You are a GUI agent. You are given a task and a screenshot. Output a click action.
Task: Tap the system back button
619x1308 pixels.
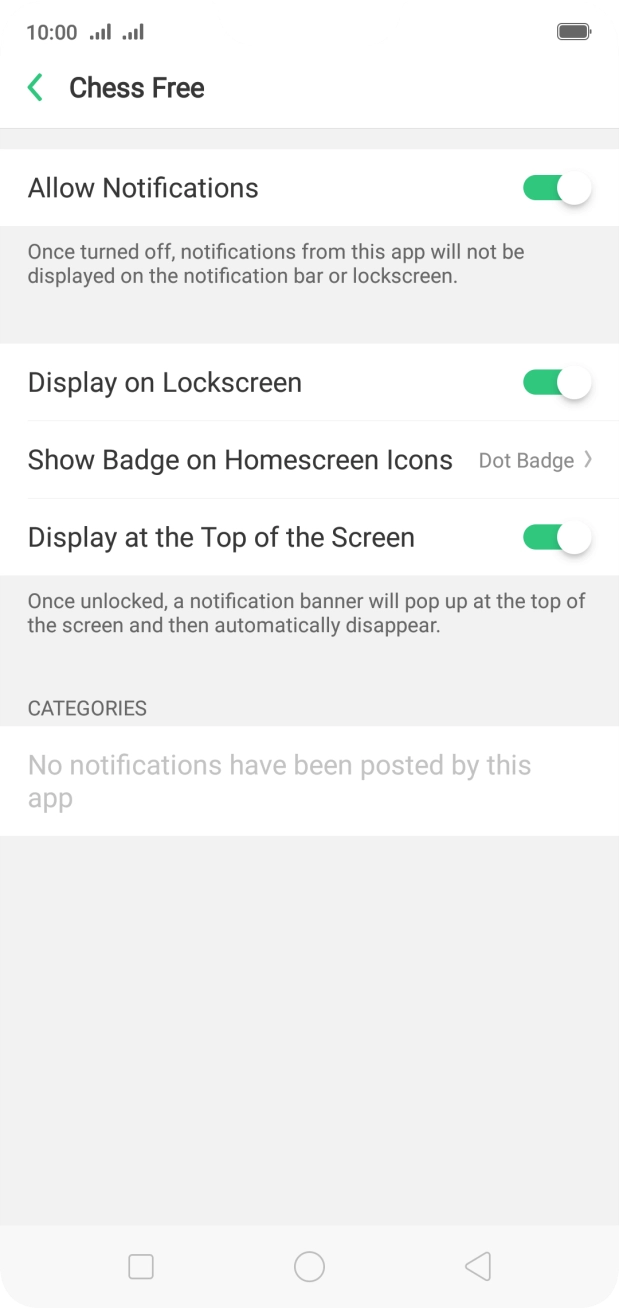tap(478, 1267)
